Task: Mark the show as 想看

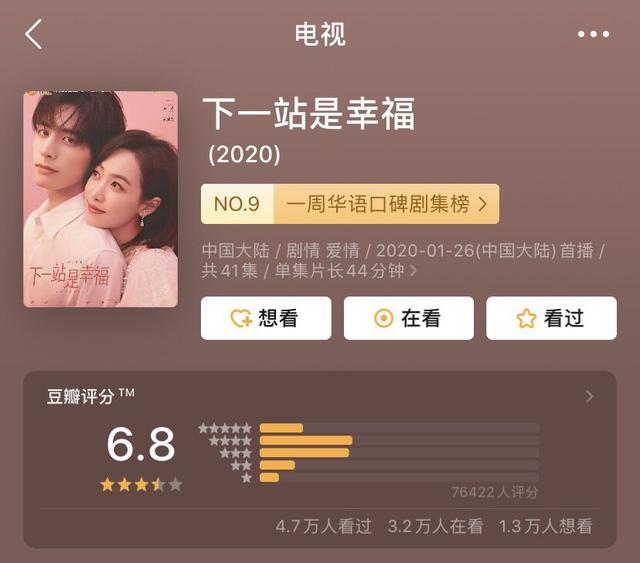Action: pyautogui.click(x=266, y=318)
